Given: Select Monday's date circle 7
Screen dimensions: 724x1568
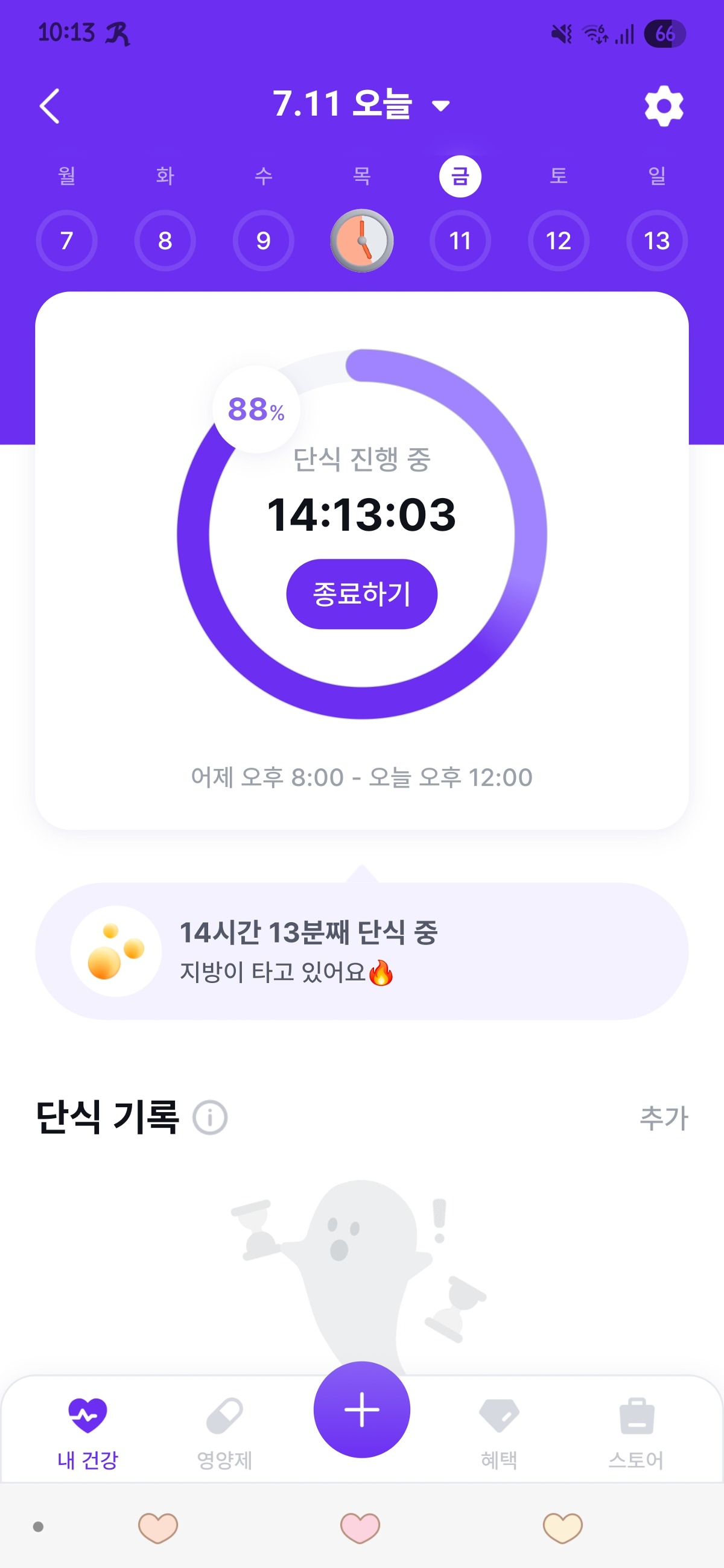Looking at the screenshot, I should click(66, 241).
